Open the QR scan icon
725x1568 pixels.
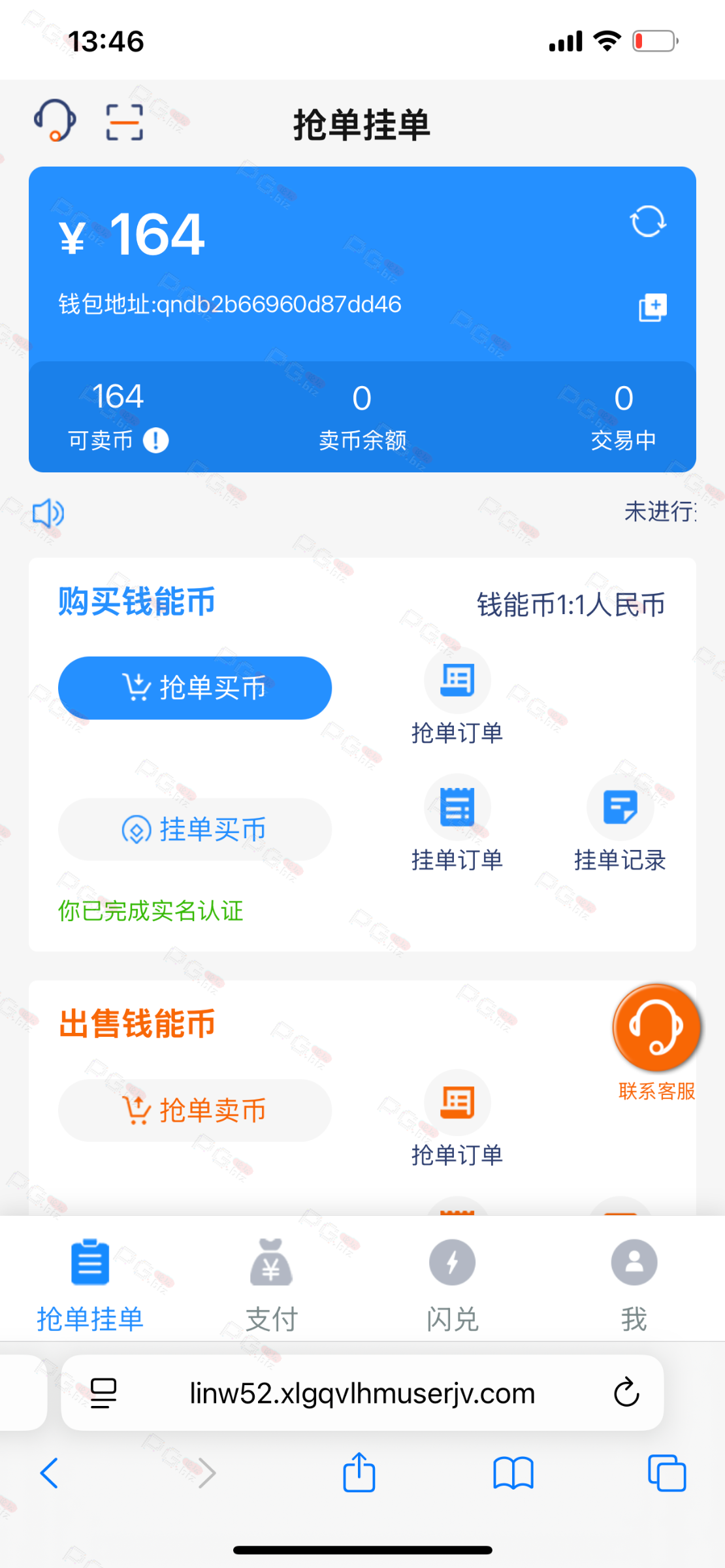[x=125, y=122]
